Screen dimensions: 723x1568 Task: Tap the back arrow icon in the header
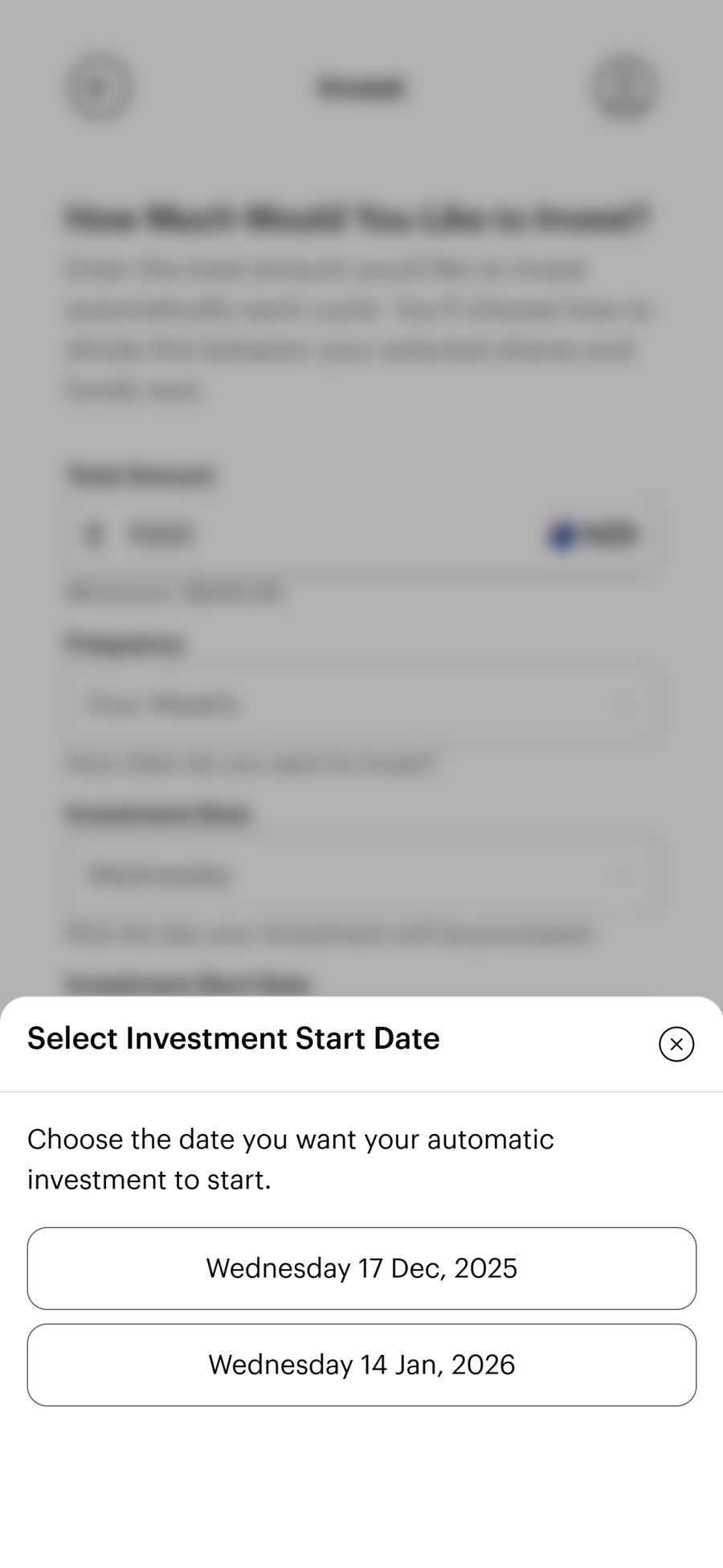(99, 88)
